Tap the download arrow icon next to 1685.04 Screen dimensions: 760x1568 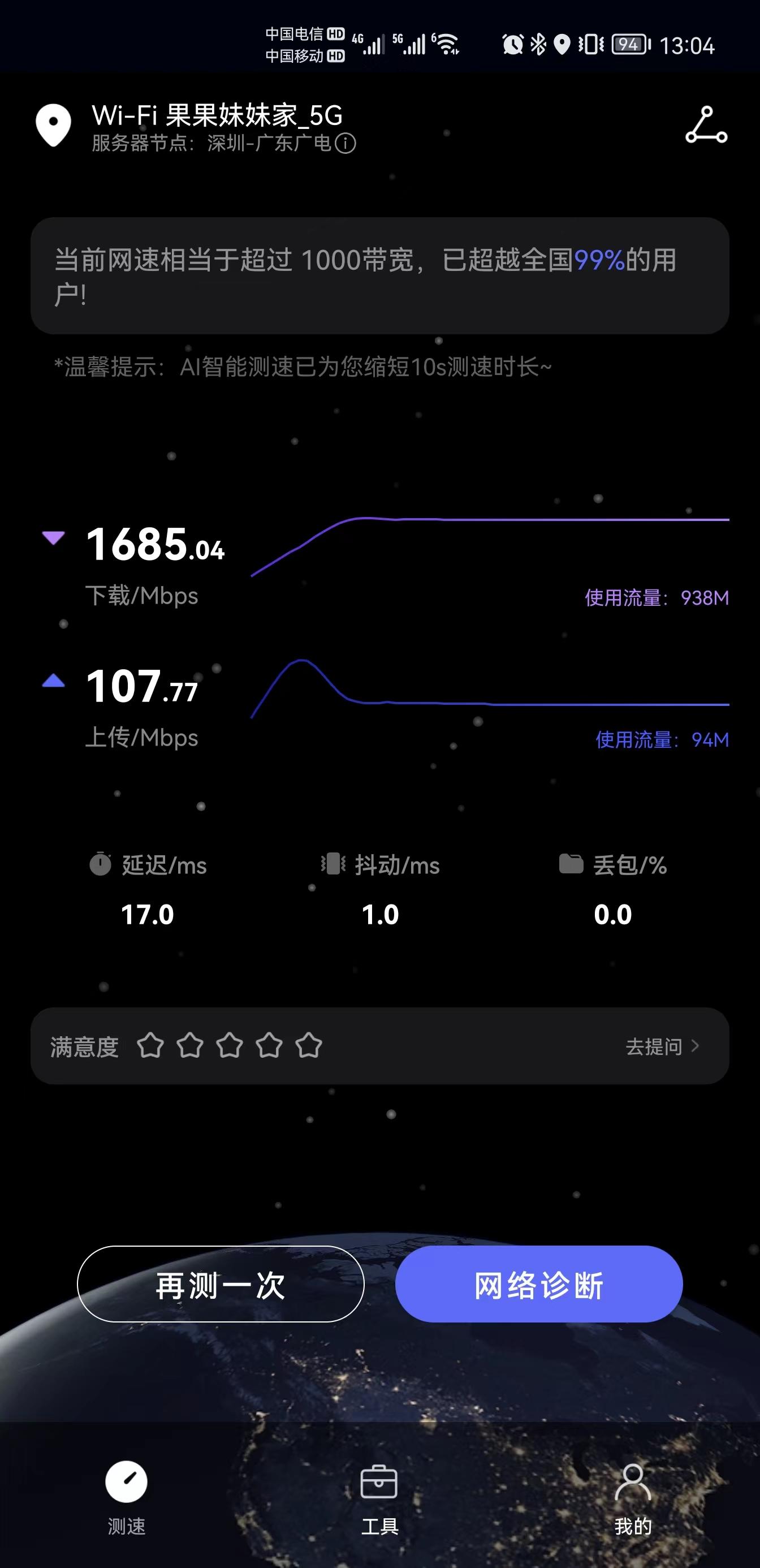[x=55, y=539]
